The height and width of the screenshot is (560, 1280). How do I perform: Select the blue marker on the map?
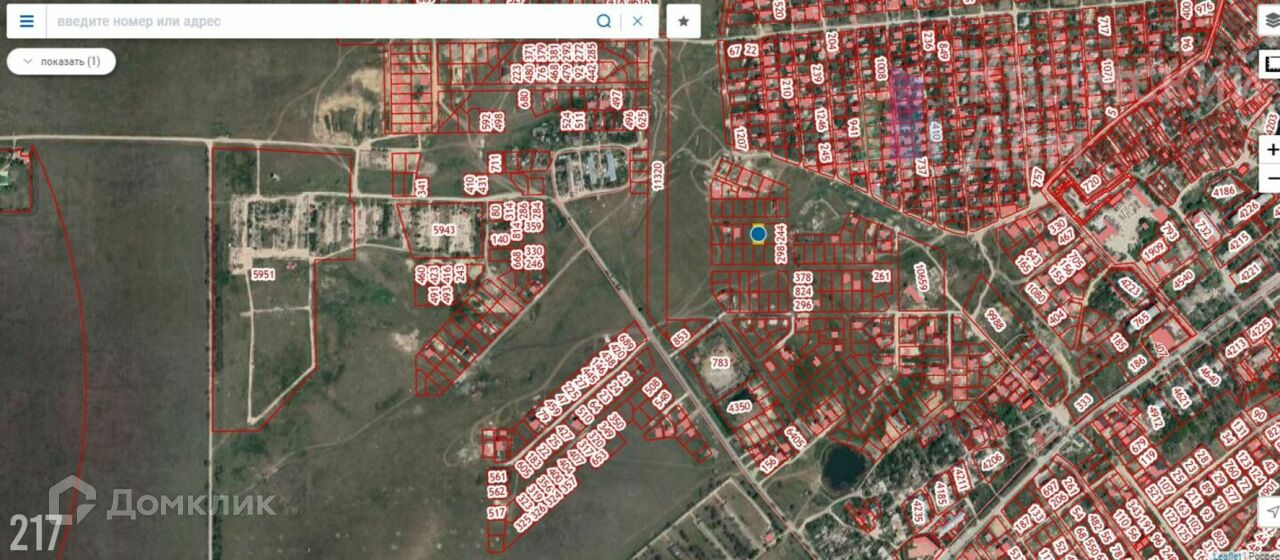pyautogui.click(x=758, y=234)
